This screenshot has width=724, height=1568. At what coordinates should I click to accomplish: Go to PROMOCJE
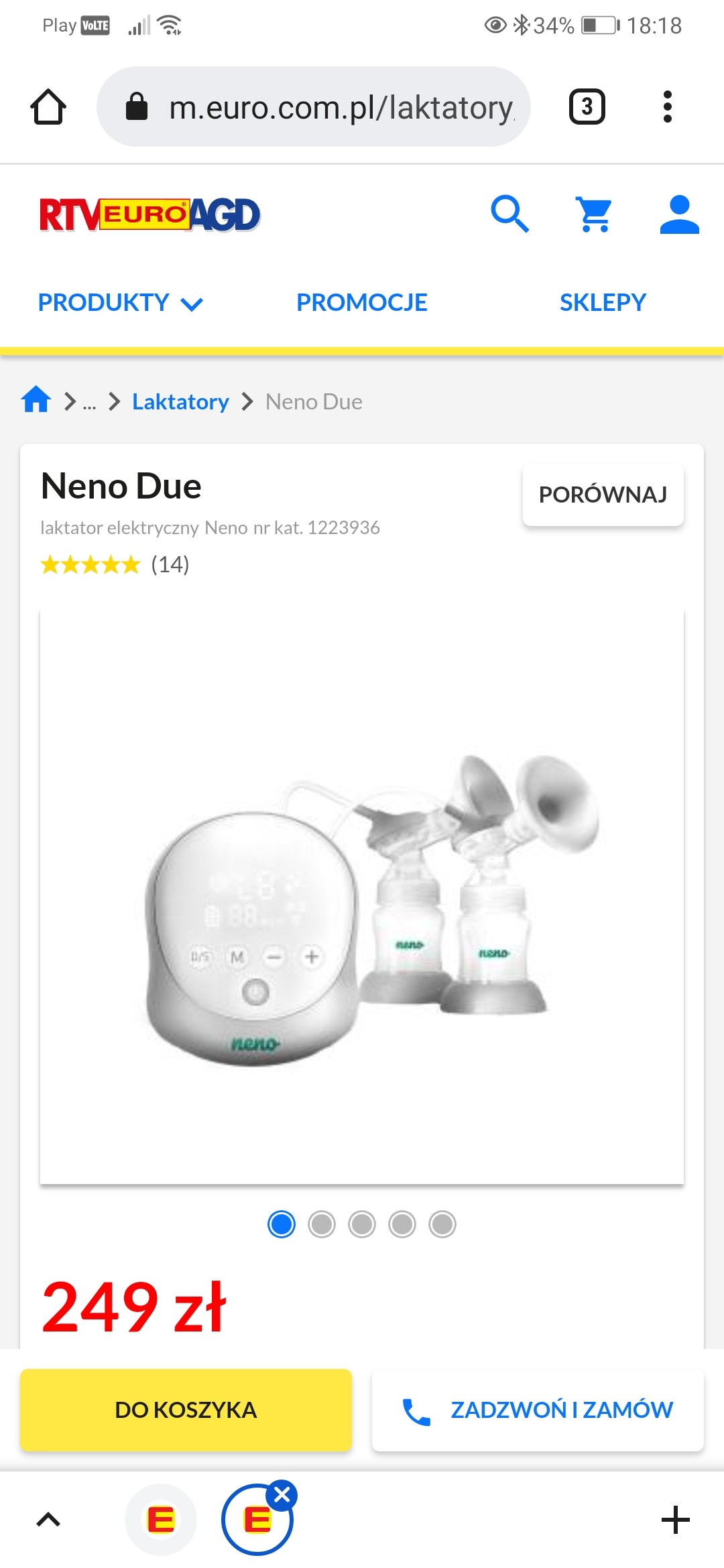pos(362,303)
